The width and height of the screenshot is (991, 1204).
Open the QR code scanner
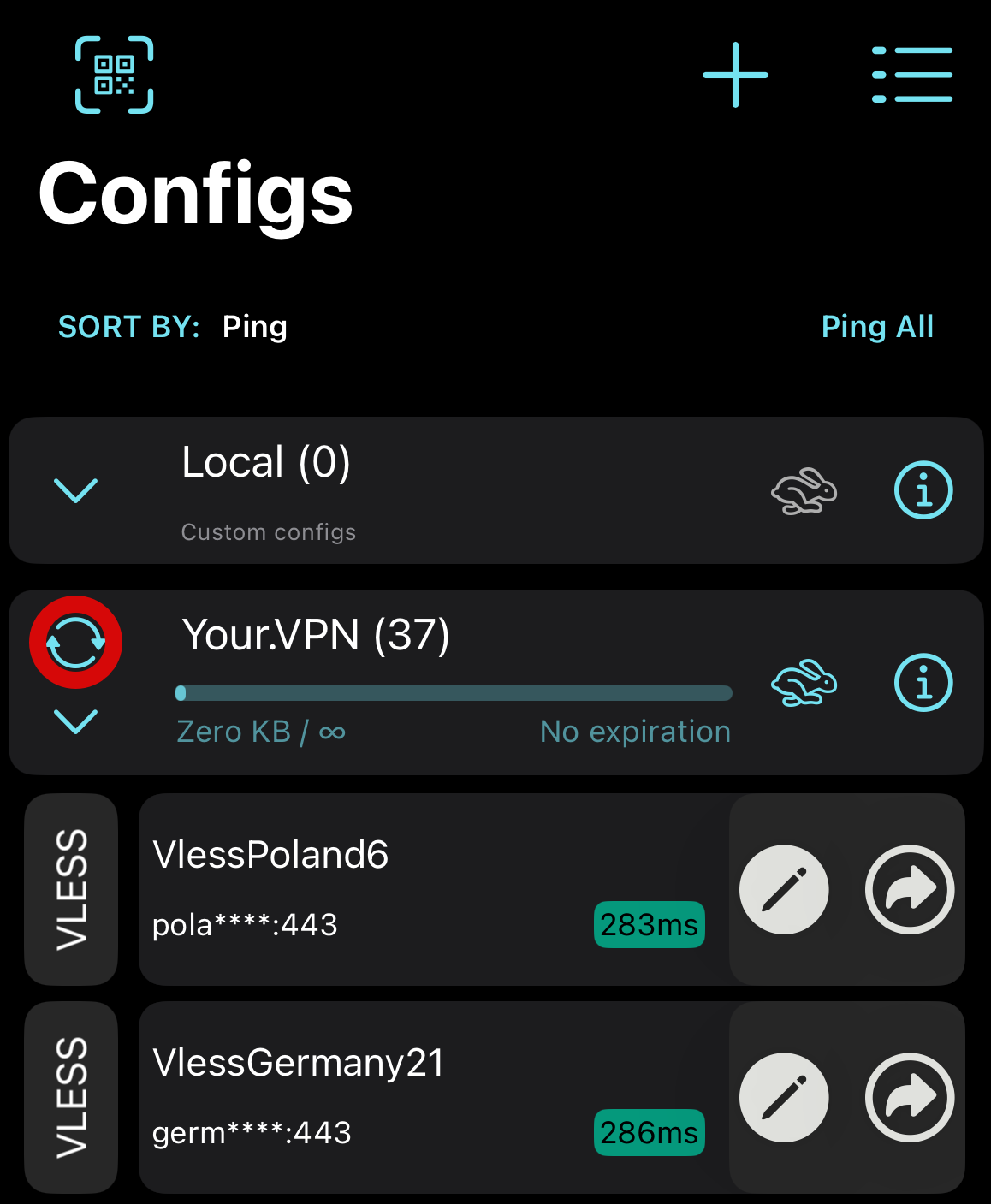click(114, 74)
